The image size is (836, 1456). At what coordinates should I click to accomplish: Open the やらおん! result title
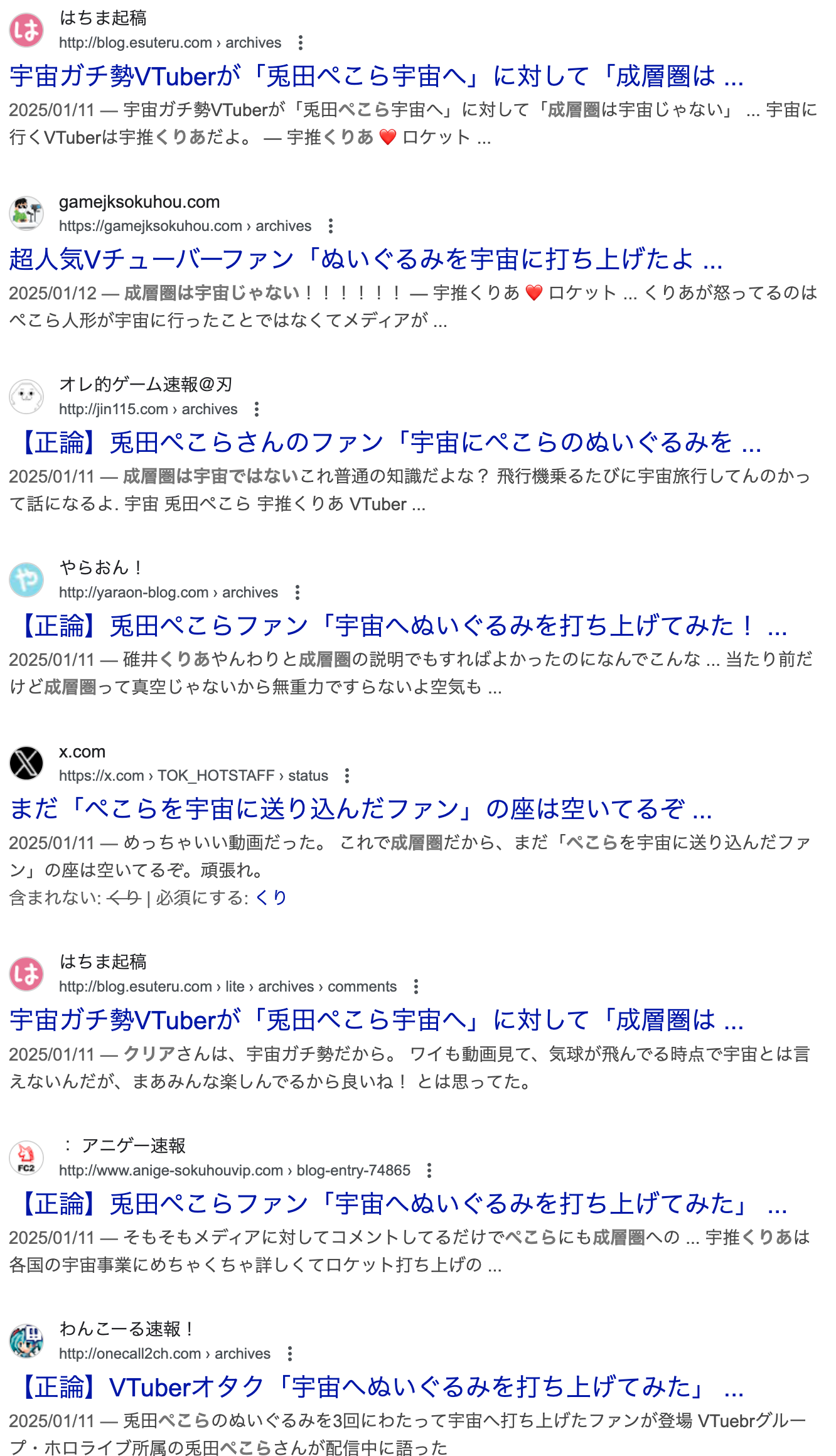coord(399,626)
